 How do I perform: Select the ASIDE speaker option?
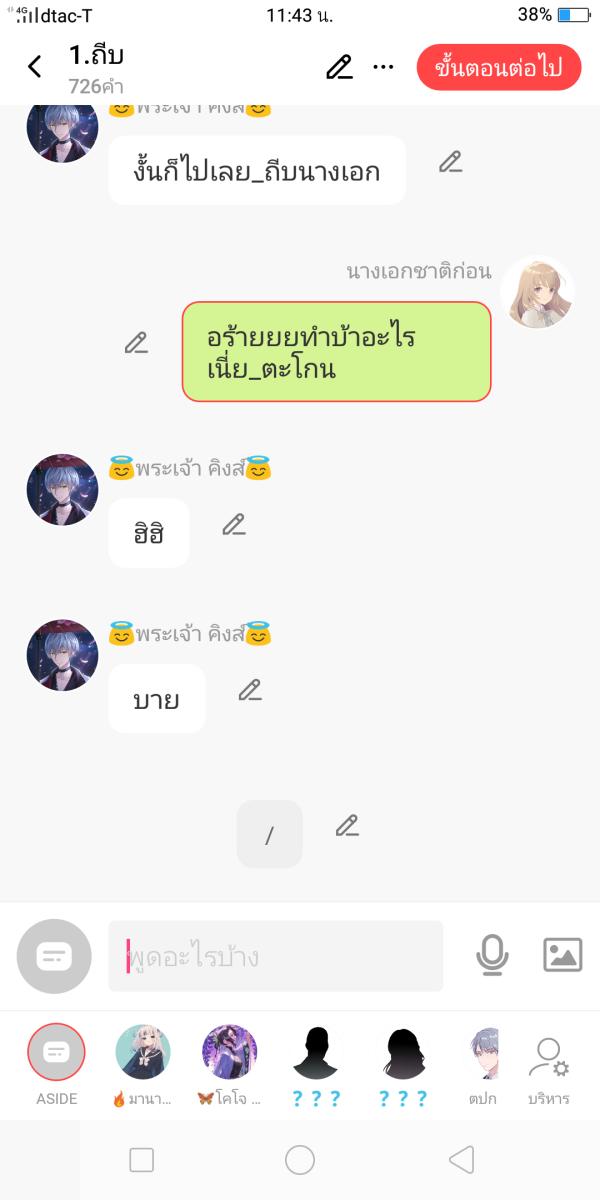click(57, 1054)
